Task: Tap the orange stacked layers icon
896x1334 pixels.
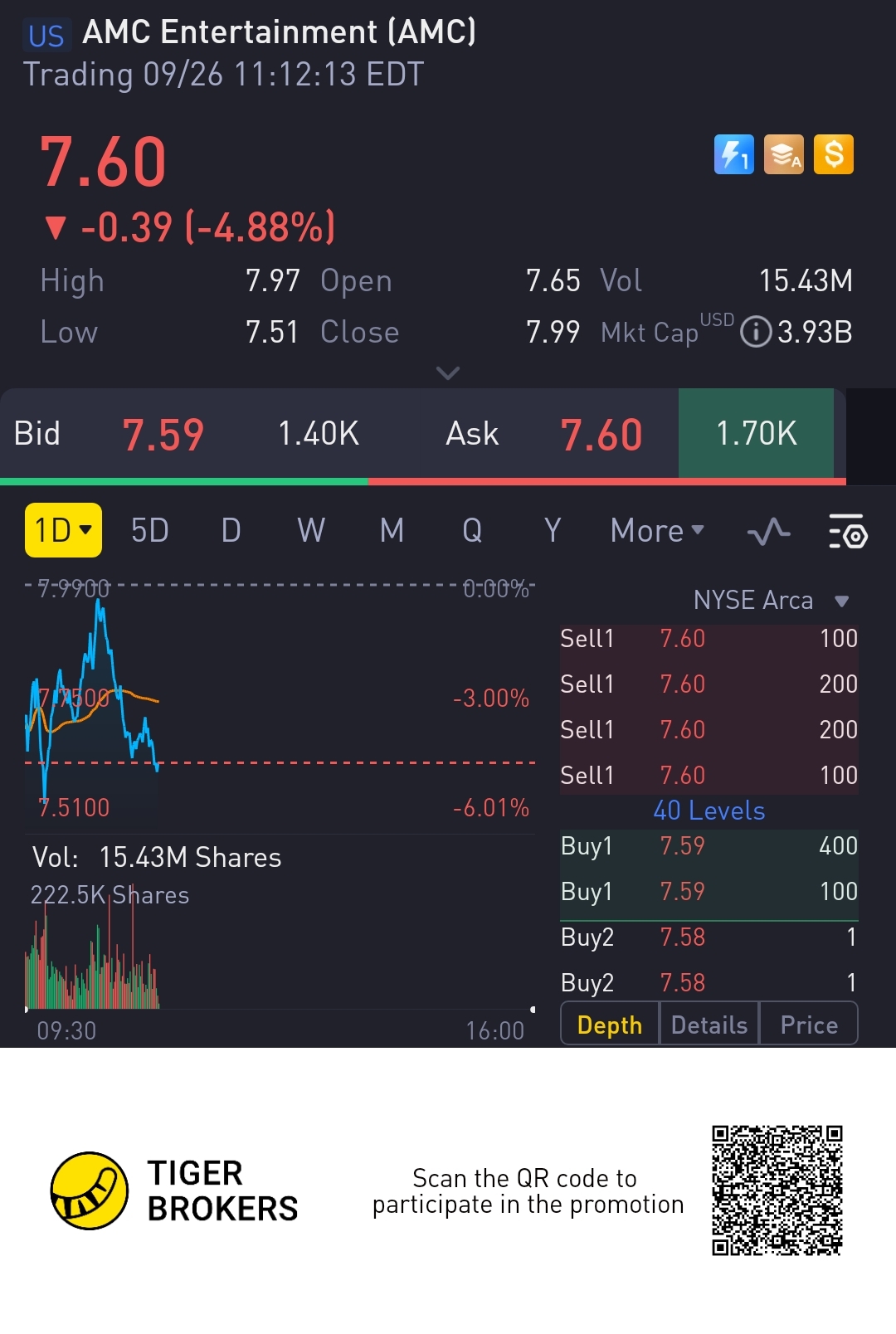Action: click(x=783, y=154)
